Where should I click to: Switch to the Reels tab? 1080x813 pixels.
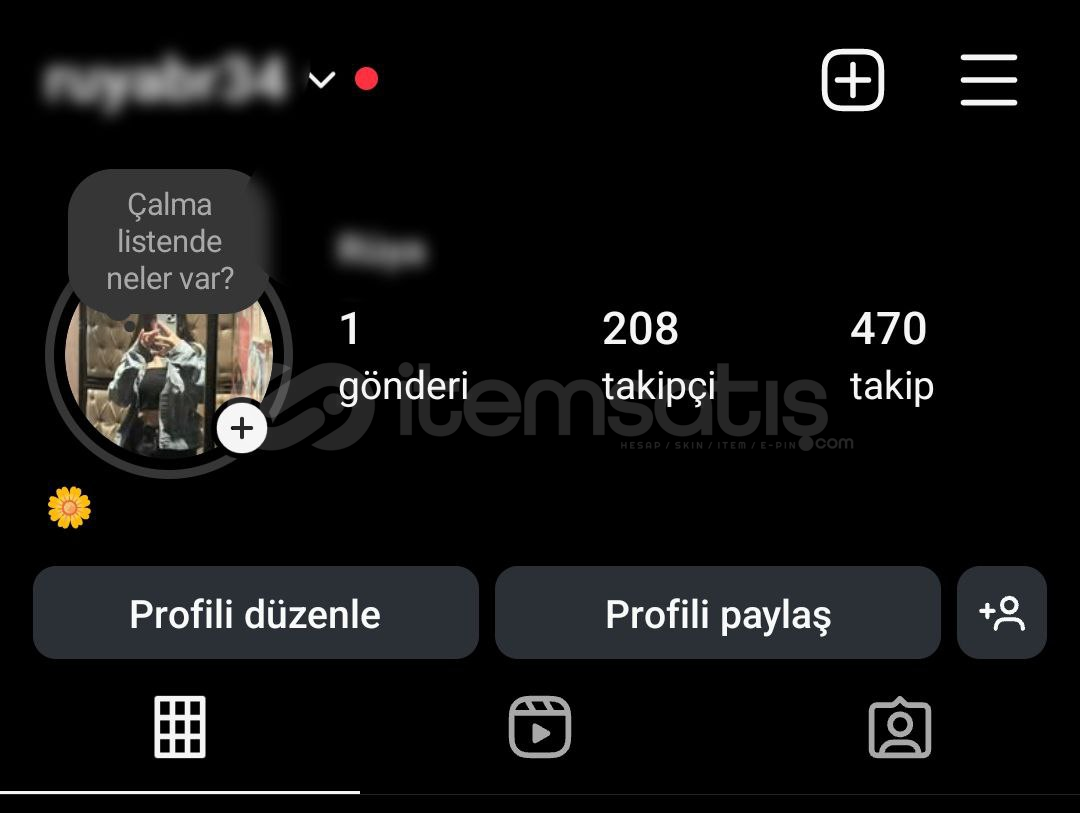539,727
